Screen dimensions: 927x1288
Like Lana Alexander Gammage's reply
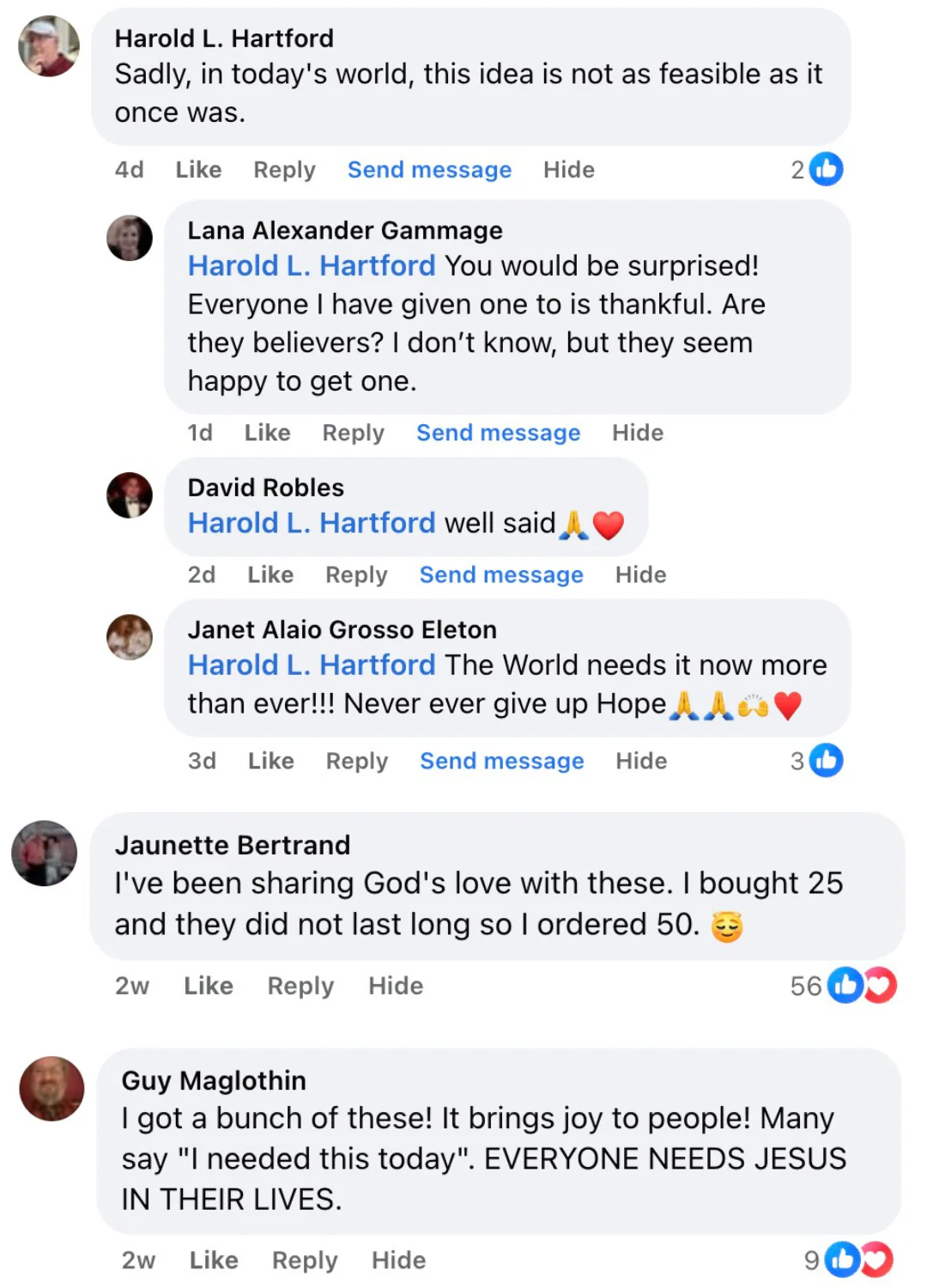click(x=267, y=433)
